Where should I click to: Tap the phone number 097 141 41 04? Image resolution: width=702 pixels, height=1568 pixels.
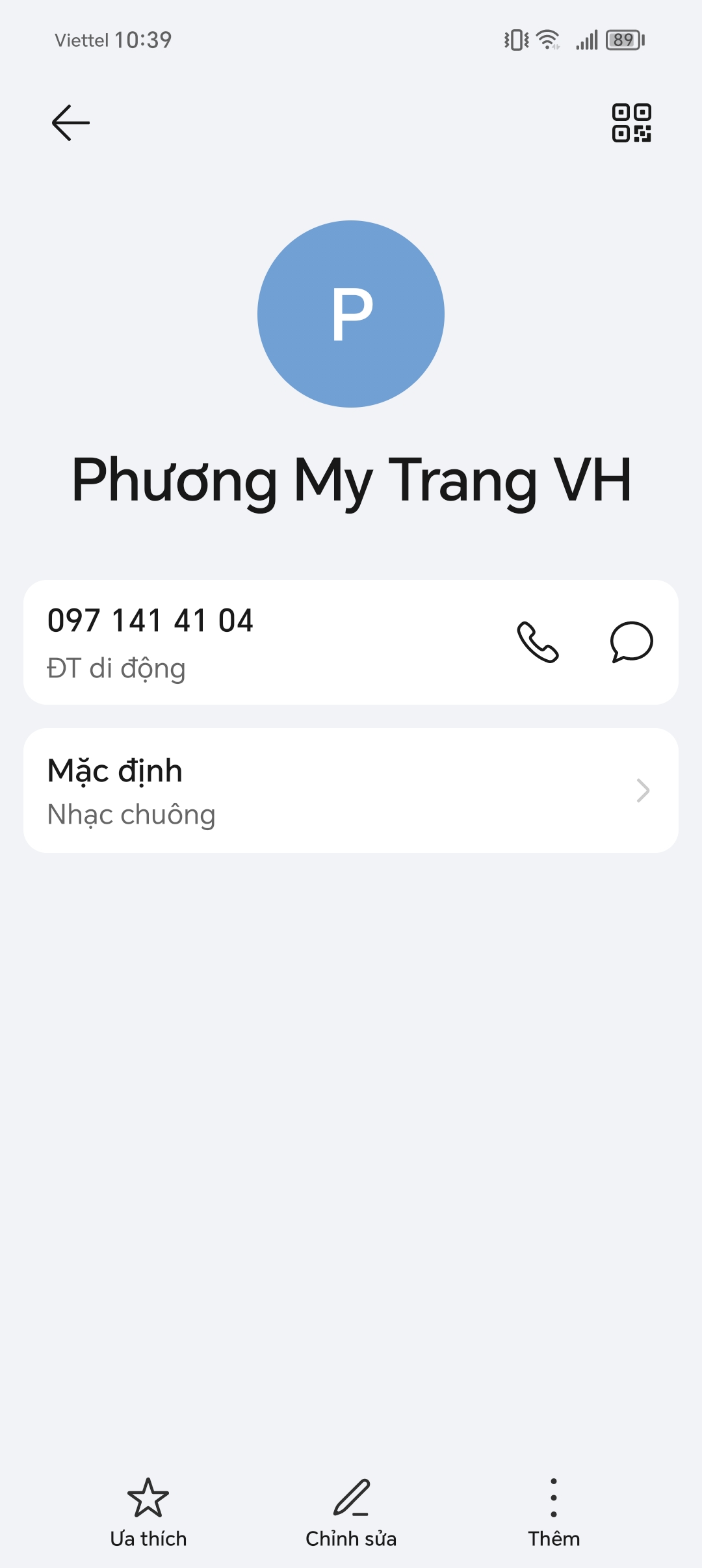(151, 621)
